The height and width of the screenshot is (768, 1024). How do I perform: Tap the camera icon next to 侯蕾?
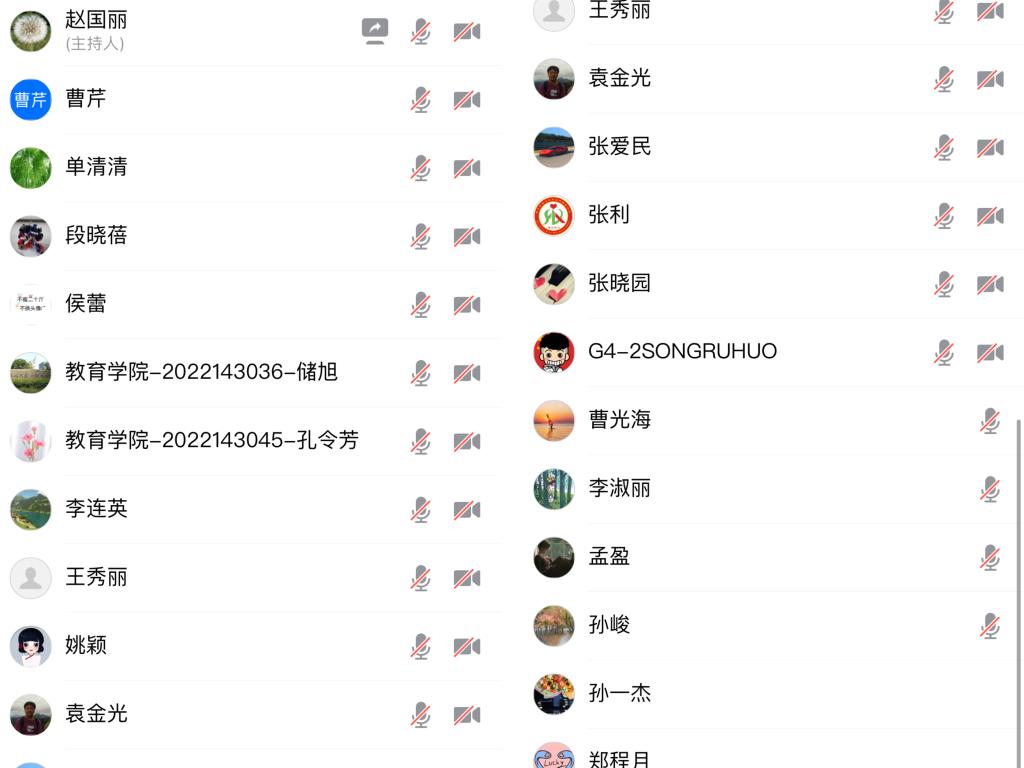pyautogui.click(x=467, y=305)
